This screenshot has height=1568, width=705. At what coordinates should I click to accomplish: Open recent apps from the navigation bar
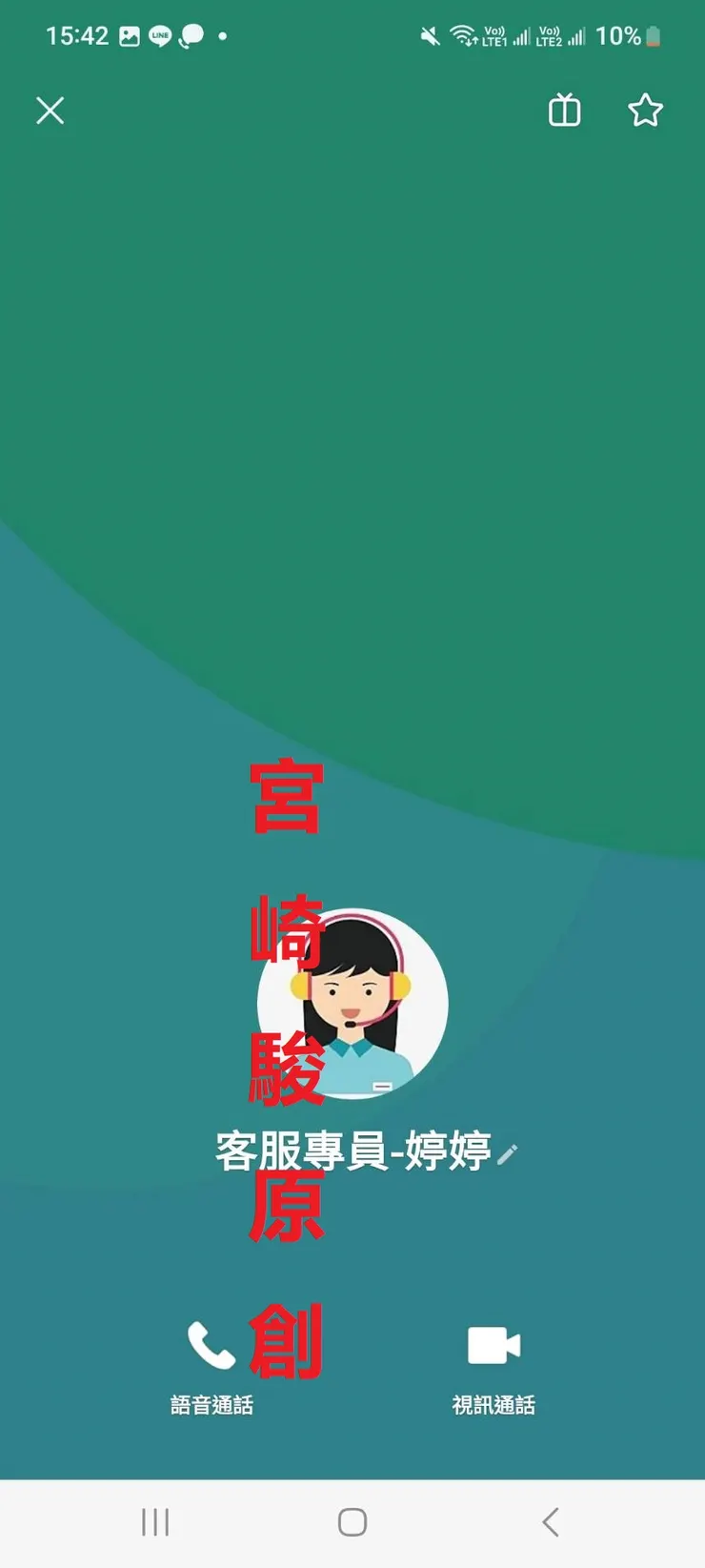click(x=154, y=1522)
